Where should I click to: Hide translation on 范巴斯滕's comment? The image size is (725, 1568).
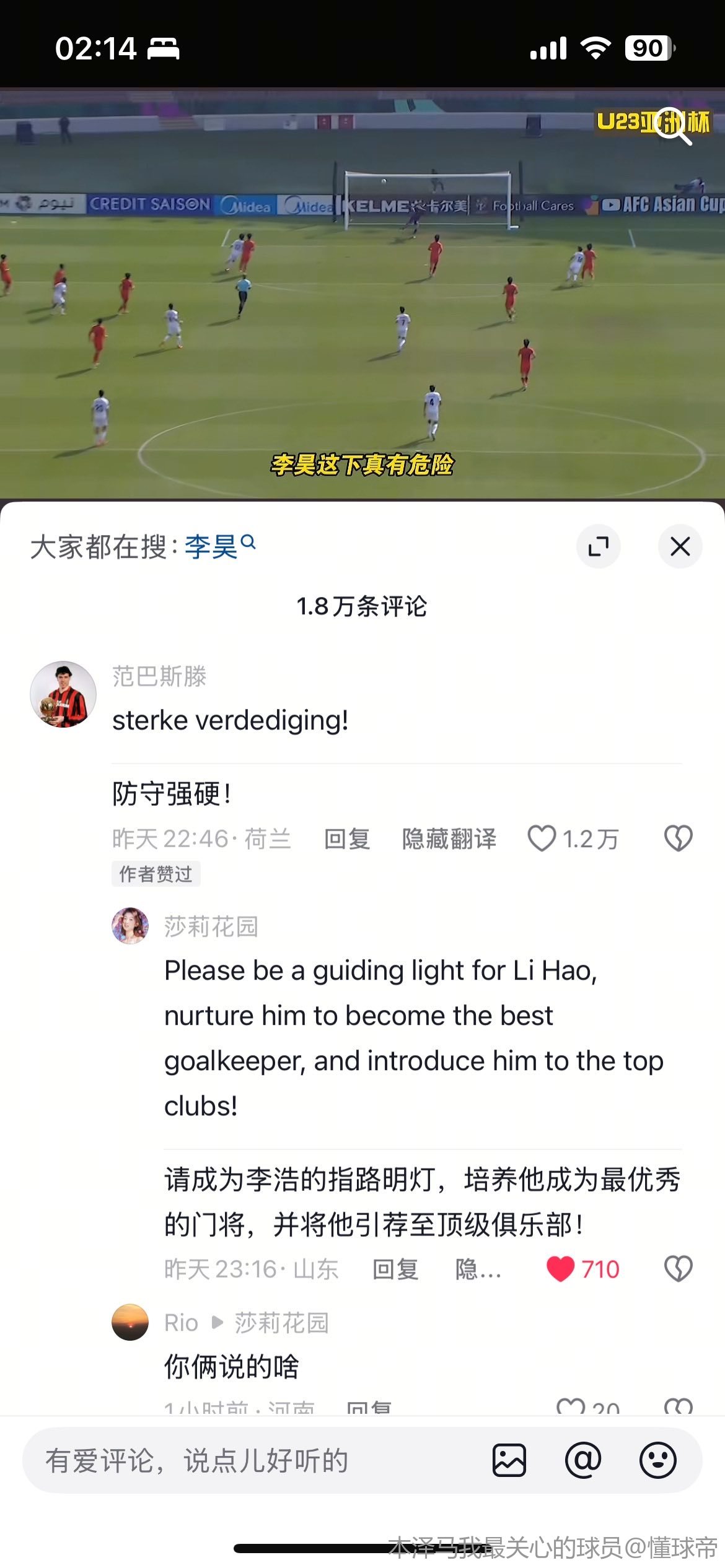[449, 839]
